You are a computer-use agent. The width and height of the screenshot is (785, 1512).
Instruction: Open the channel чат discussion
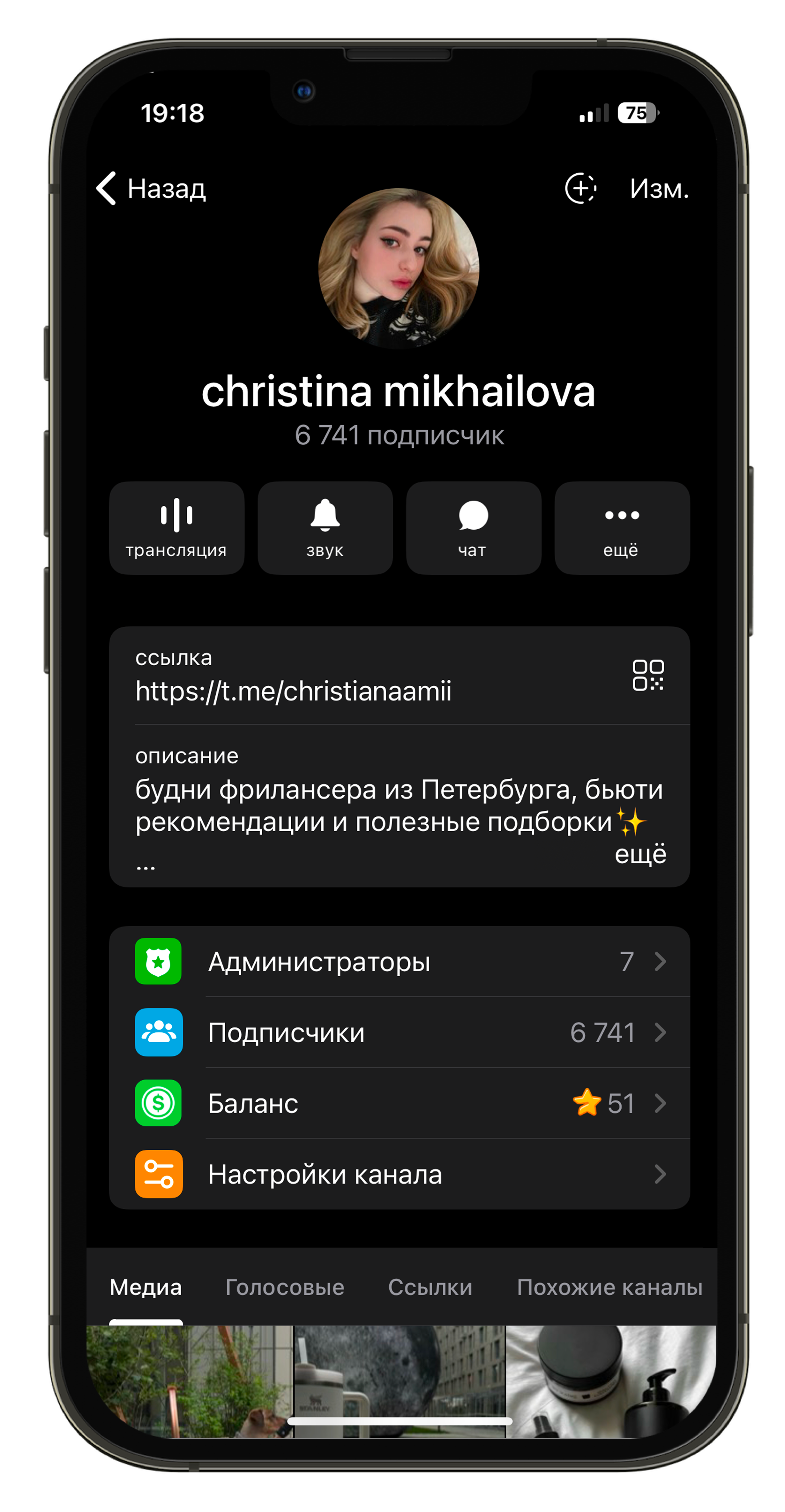coord(473,528)
